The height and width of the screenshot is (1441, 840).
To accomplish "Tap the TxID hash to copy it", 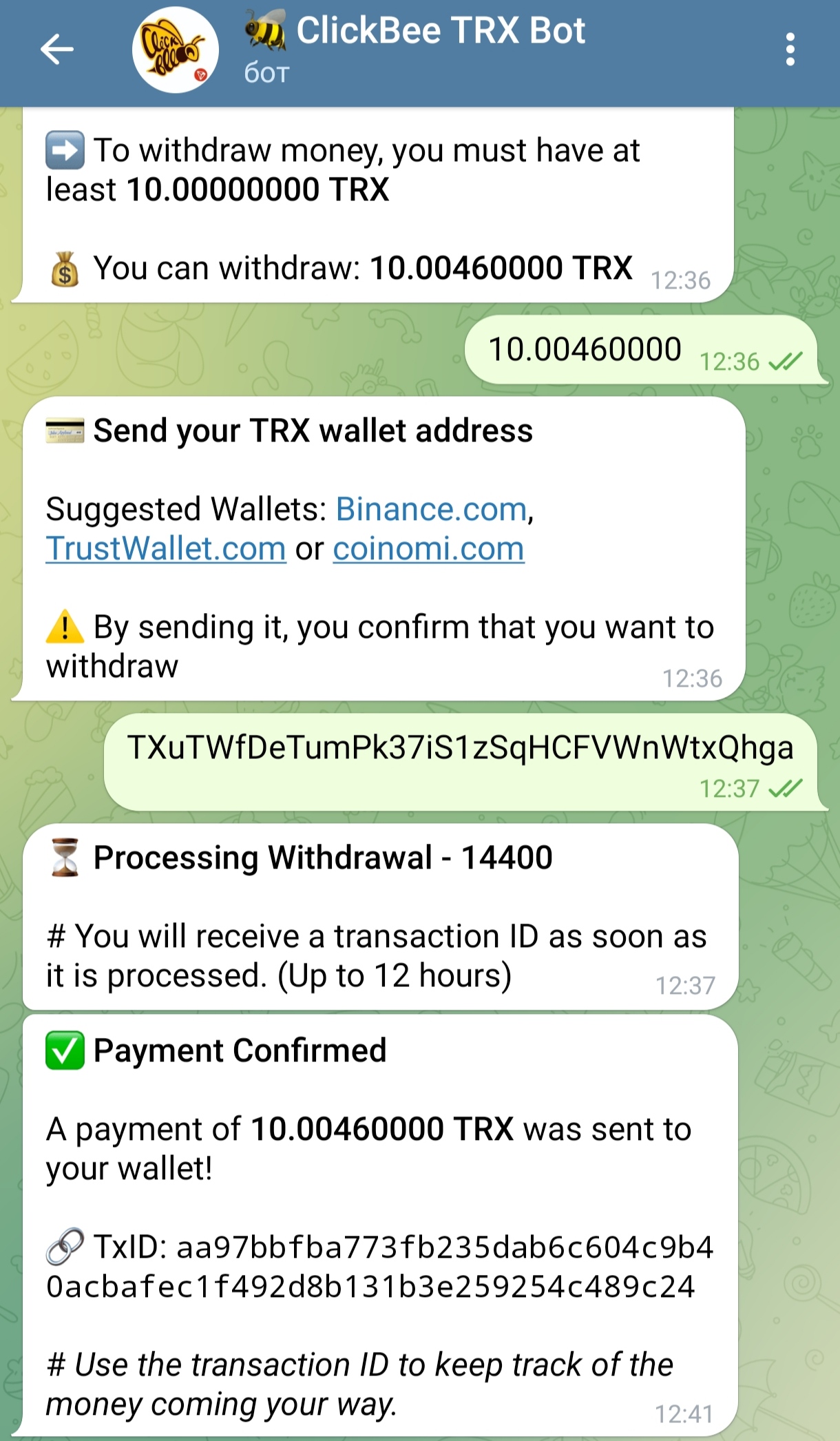I will 380,1267.
